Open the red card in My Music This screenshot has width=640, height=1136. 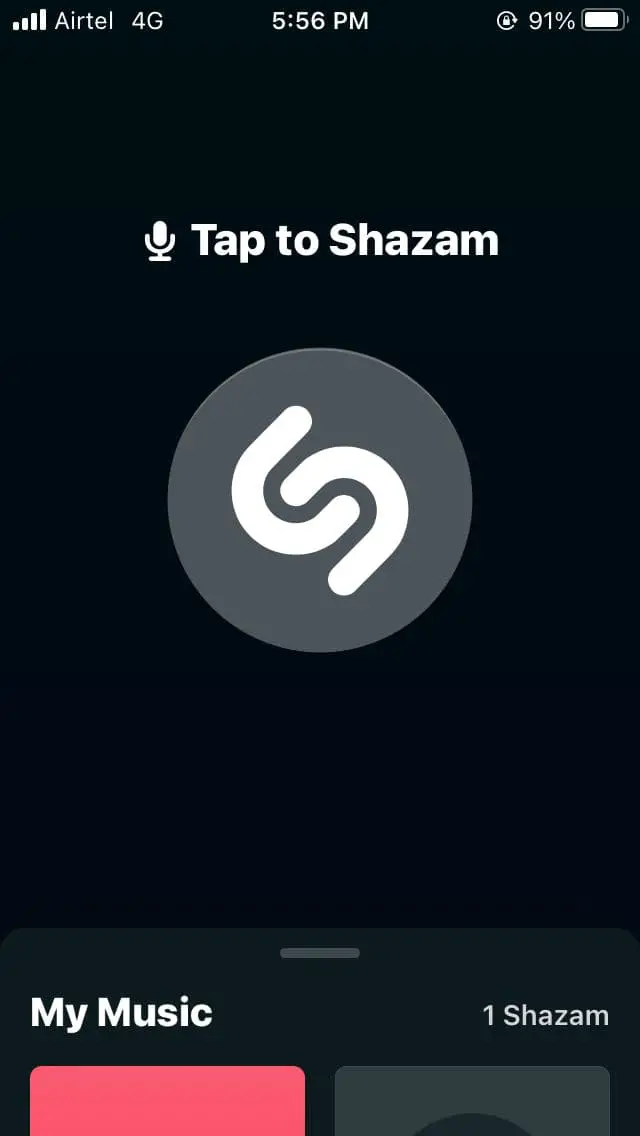[167, 1100]
